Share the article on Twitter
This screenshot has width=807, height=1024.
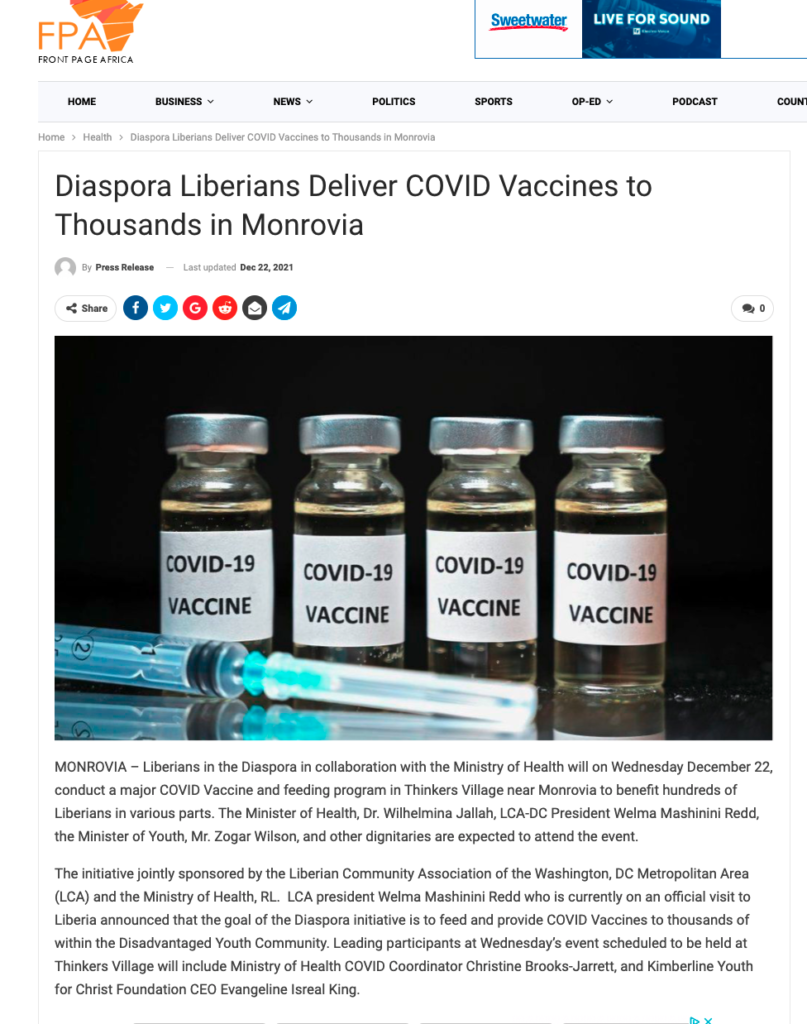[x=165, y=308]
